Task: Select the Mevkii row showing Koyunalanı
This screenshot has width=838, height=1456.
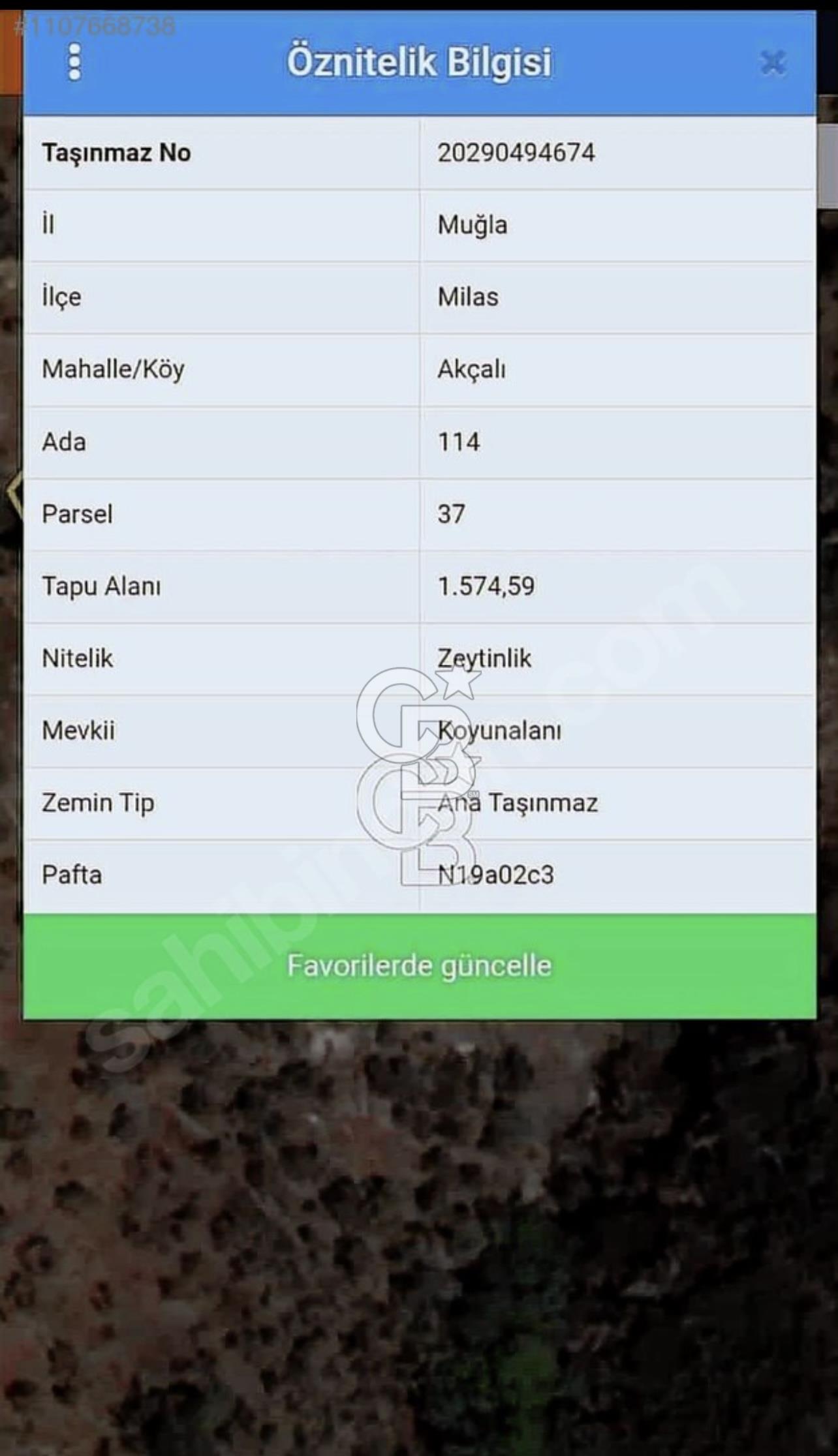Action: pyautogui.click(x=499, y=730)
